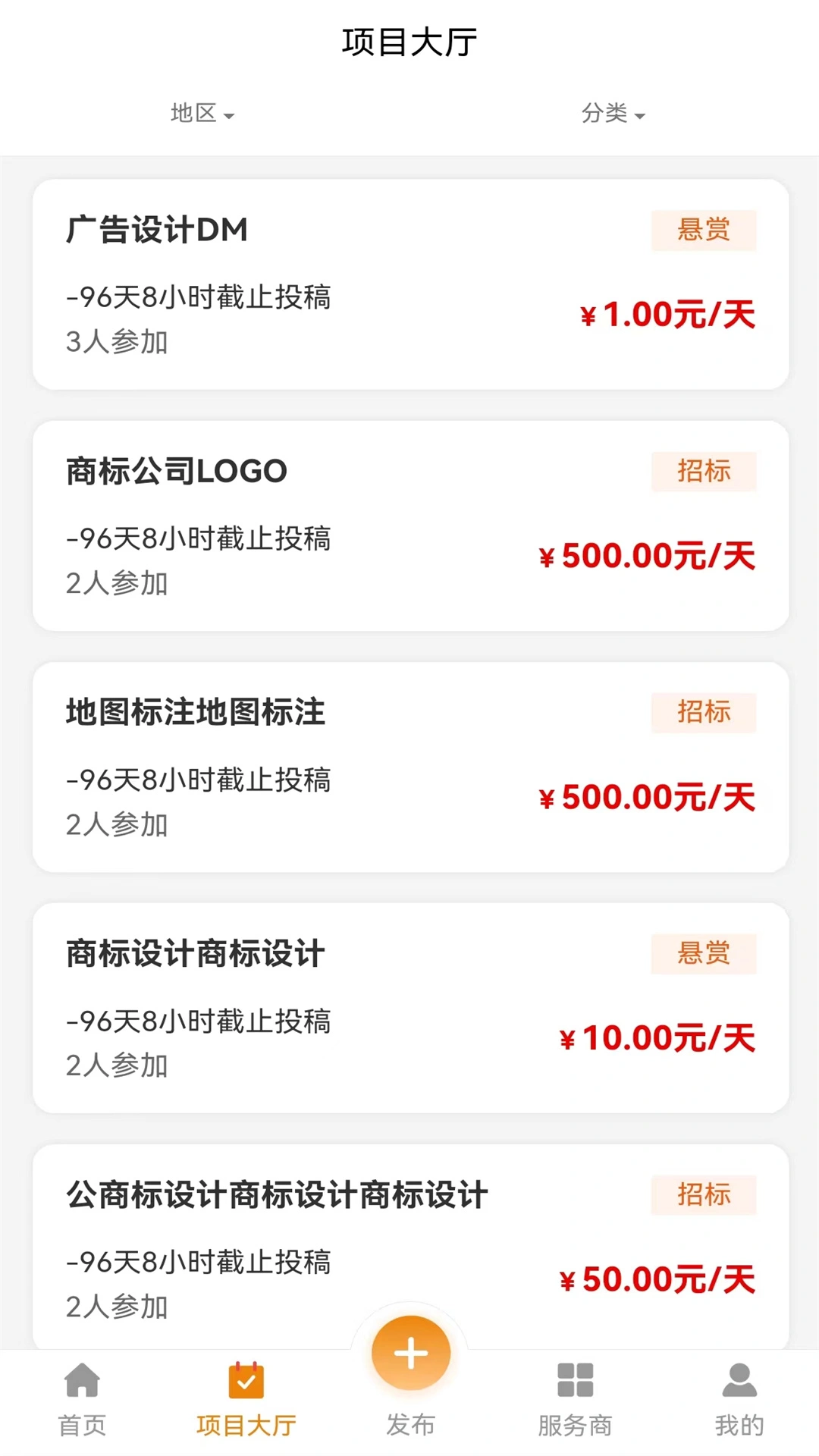The width and height of the screenshot is (819, 1456).
Task: Tap the 招标 badge on 地图标注地图标注 card
Action: (x=703, y=713)
